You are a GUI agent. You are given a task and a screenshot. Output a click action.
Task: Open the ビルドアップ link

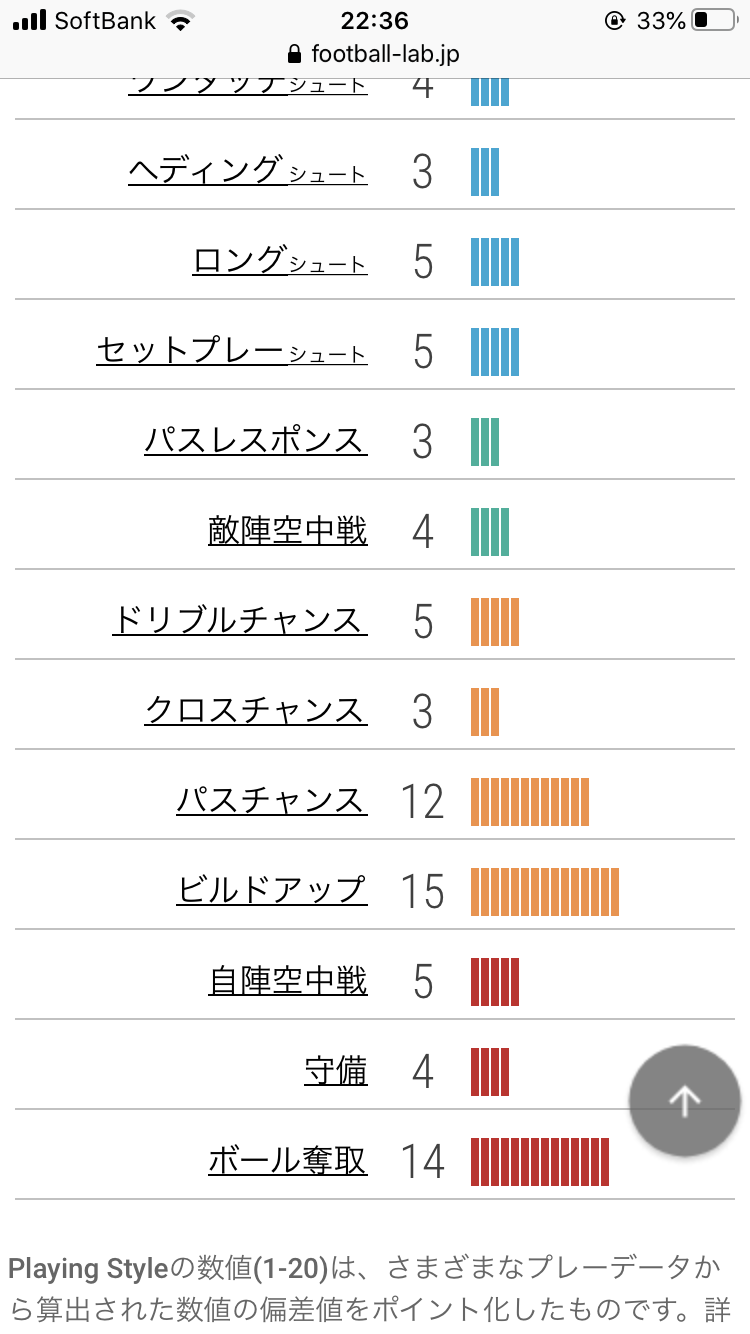272,891
